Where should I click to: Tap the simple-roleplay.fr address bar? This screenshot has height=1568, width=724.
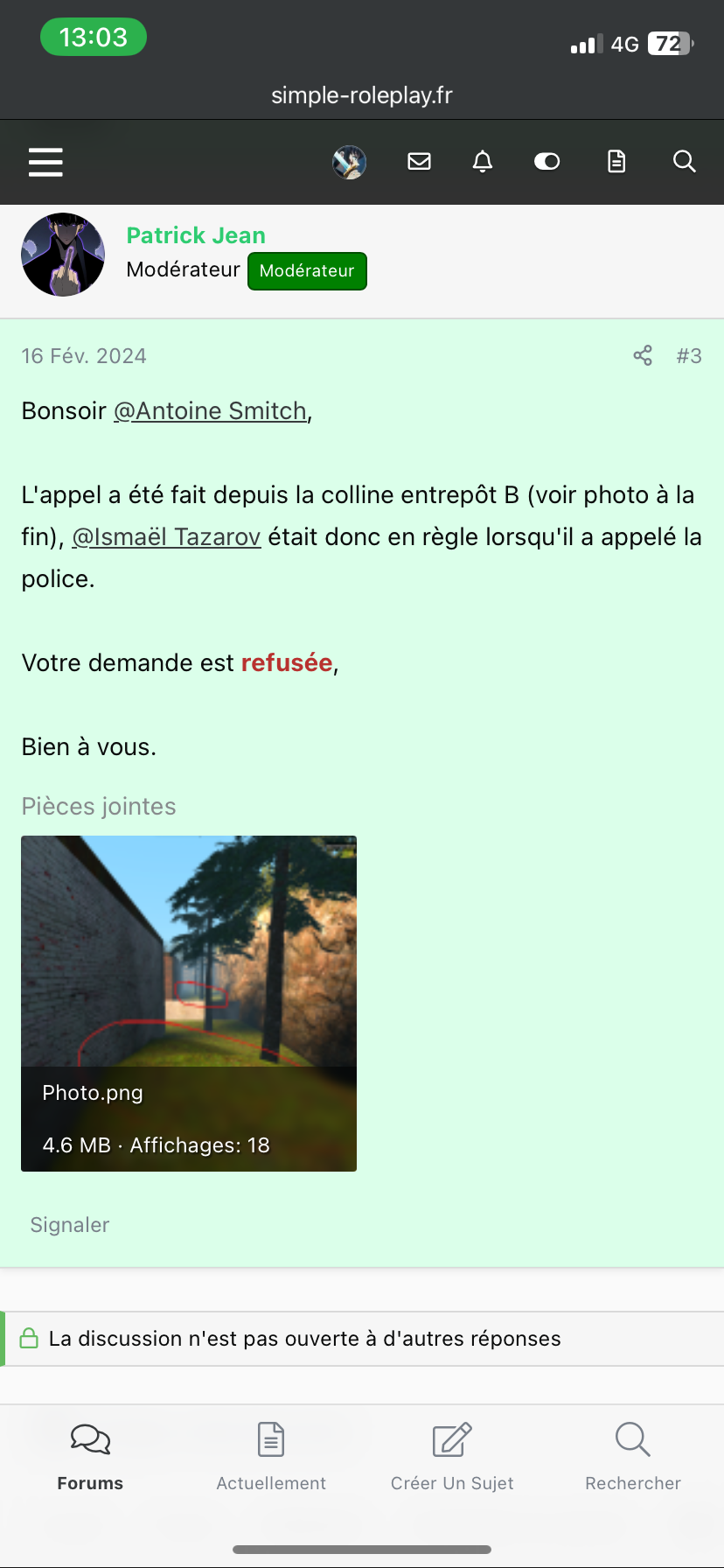click(362, 95)
